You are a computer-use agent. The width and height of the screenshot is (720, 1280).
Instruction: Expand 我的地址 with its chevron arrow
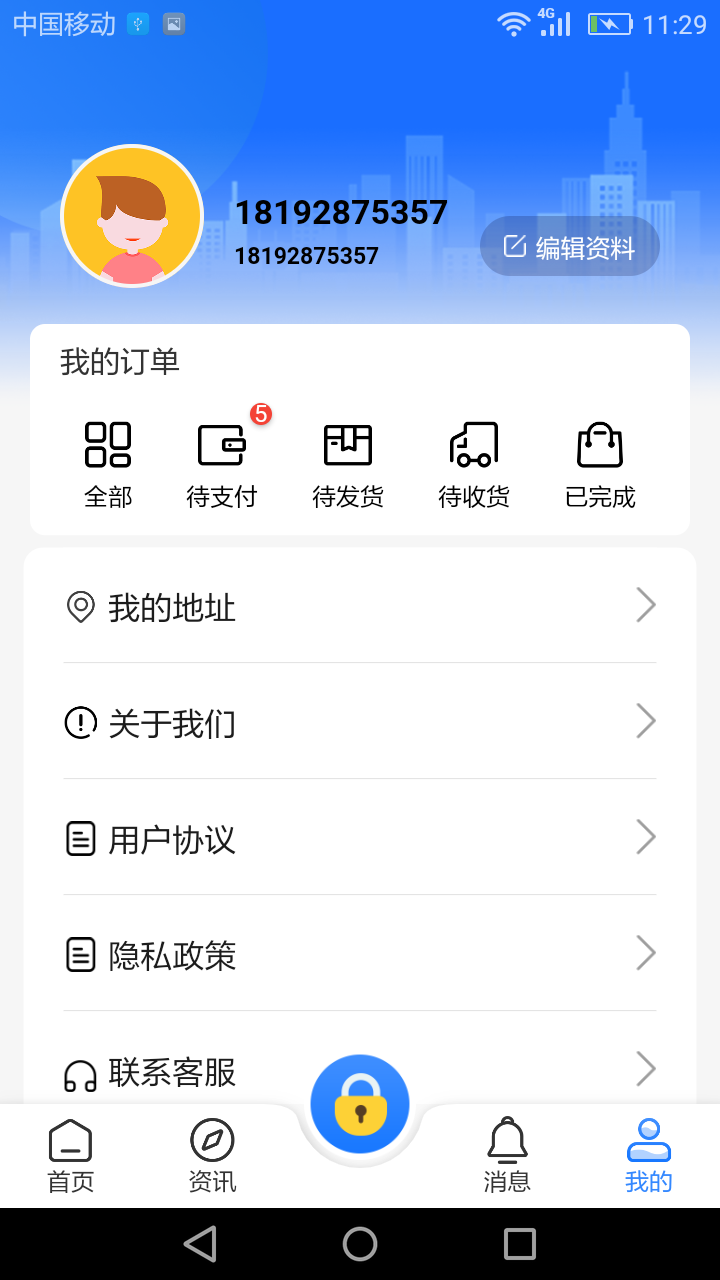pos(646,605)
